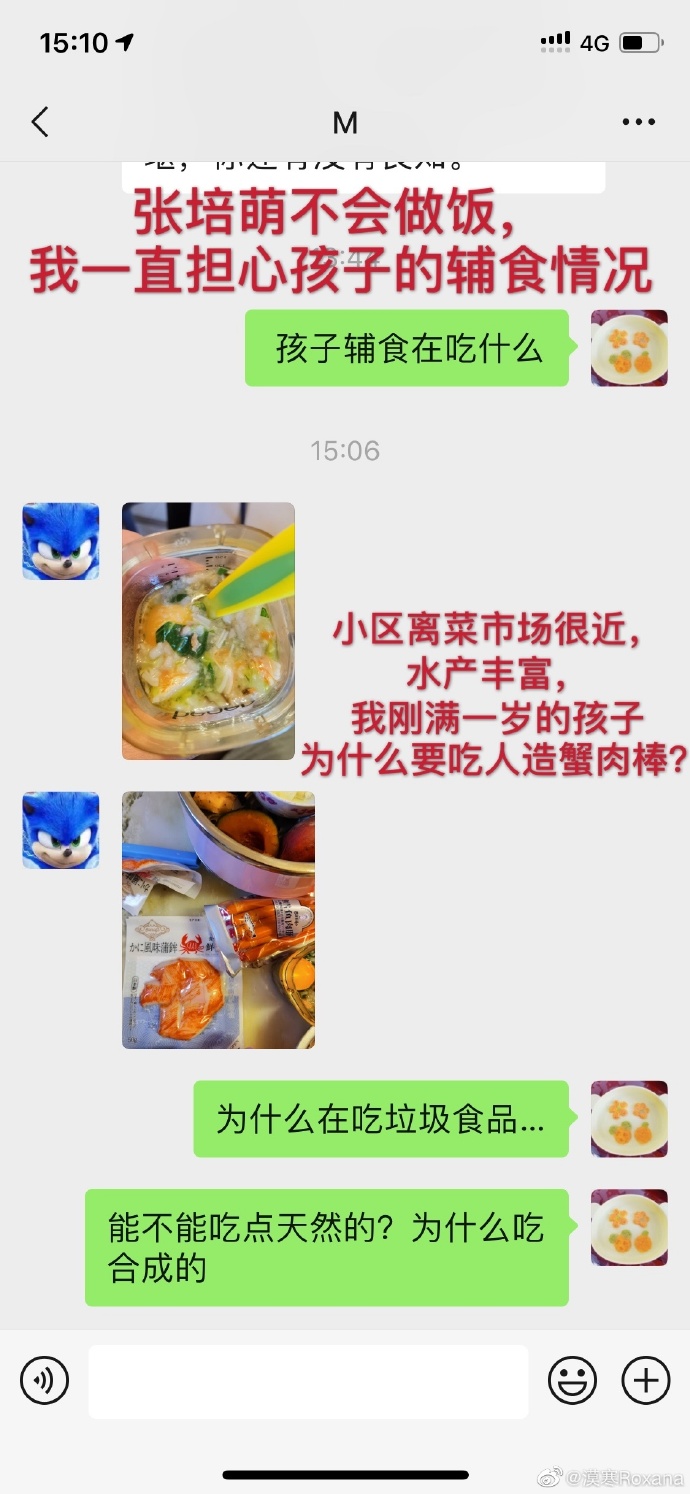Tap the message text field
This screenshot has height=1494, width=690.
(x=308, y=1381)
